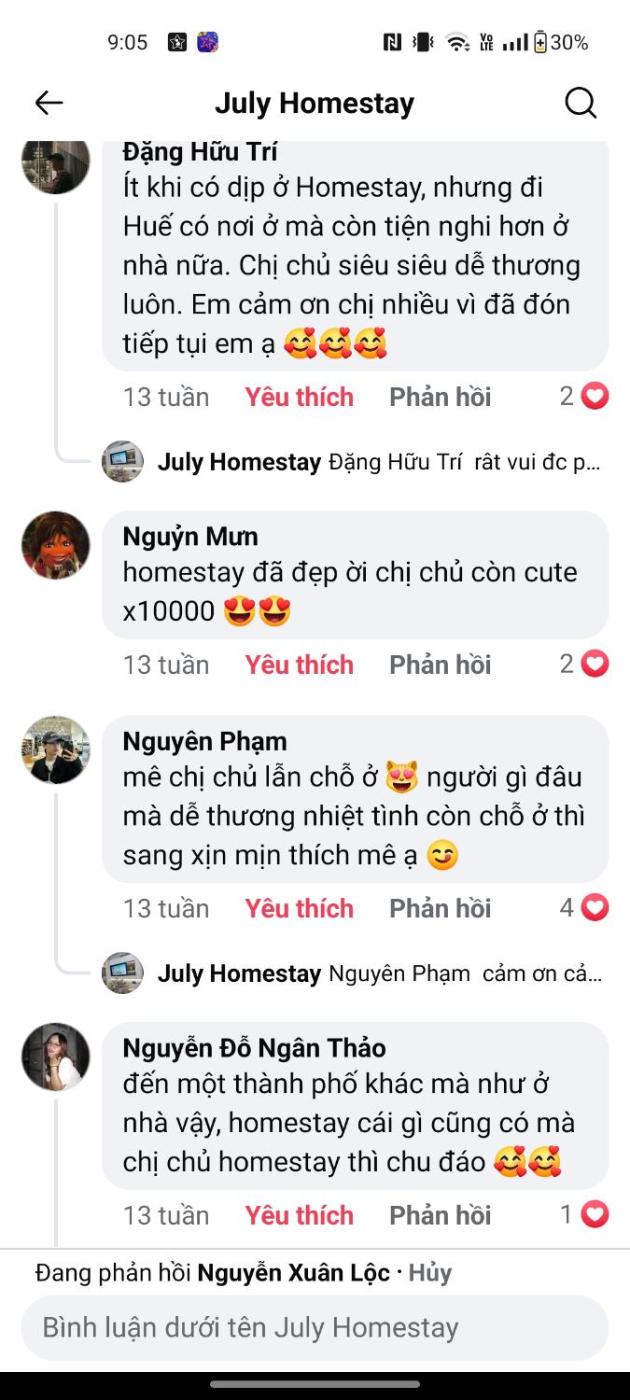View reactions on Nguyên Phạm's comment
Screen dimensions: 630x1400
point(584,908)
